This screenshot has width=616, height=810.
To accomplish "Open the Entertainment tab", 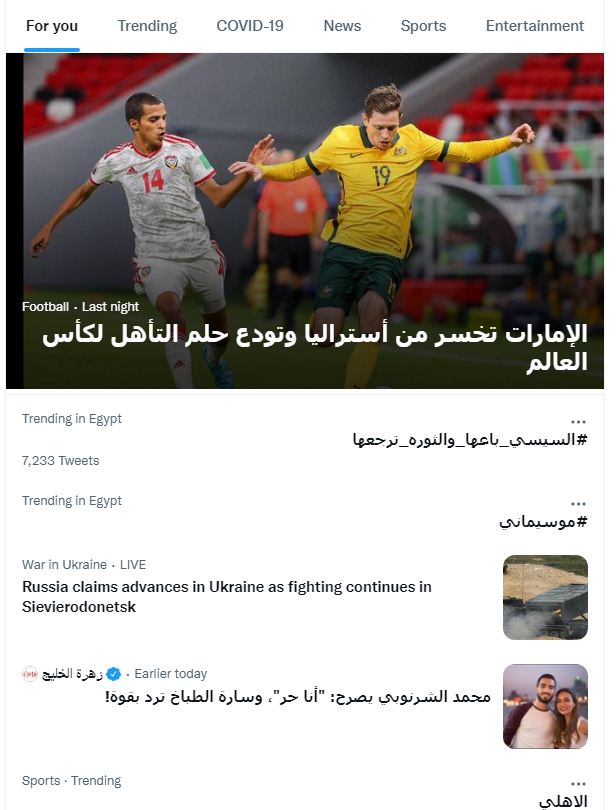I will (534, 26).
